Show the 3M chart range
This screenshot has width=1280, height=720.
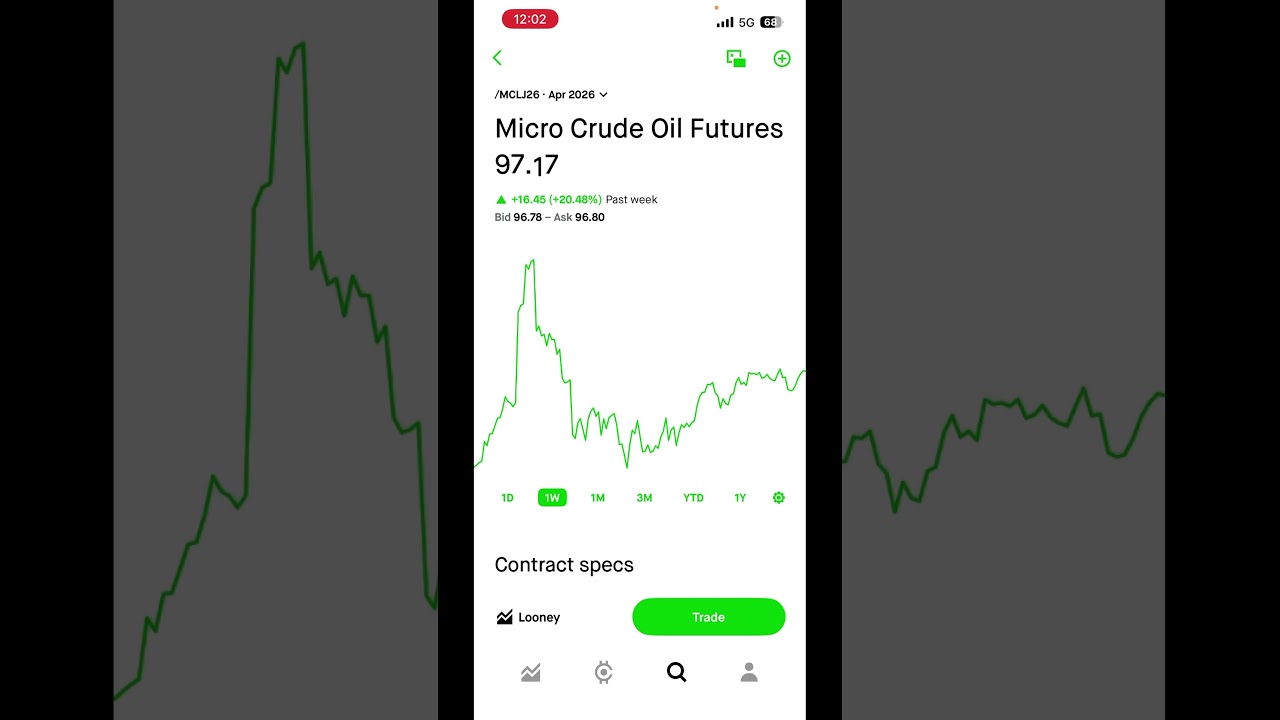coord(644,498)
